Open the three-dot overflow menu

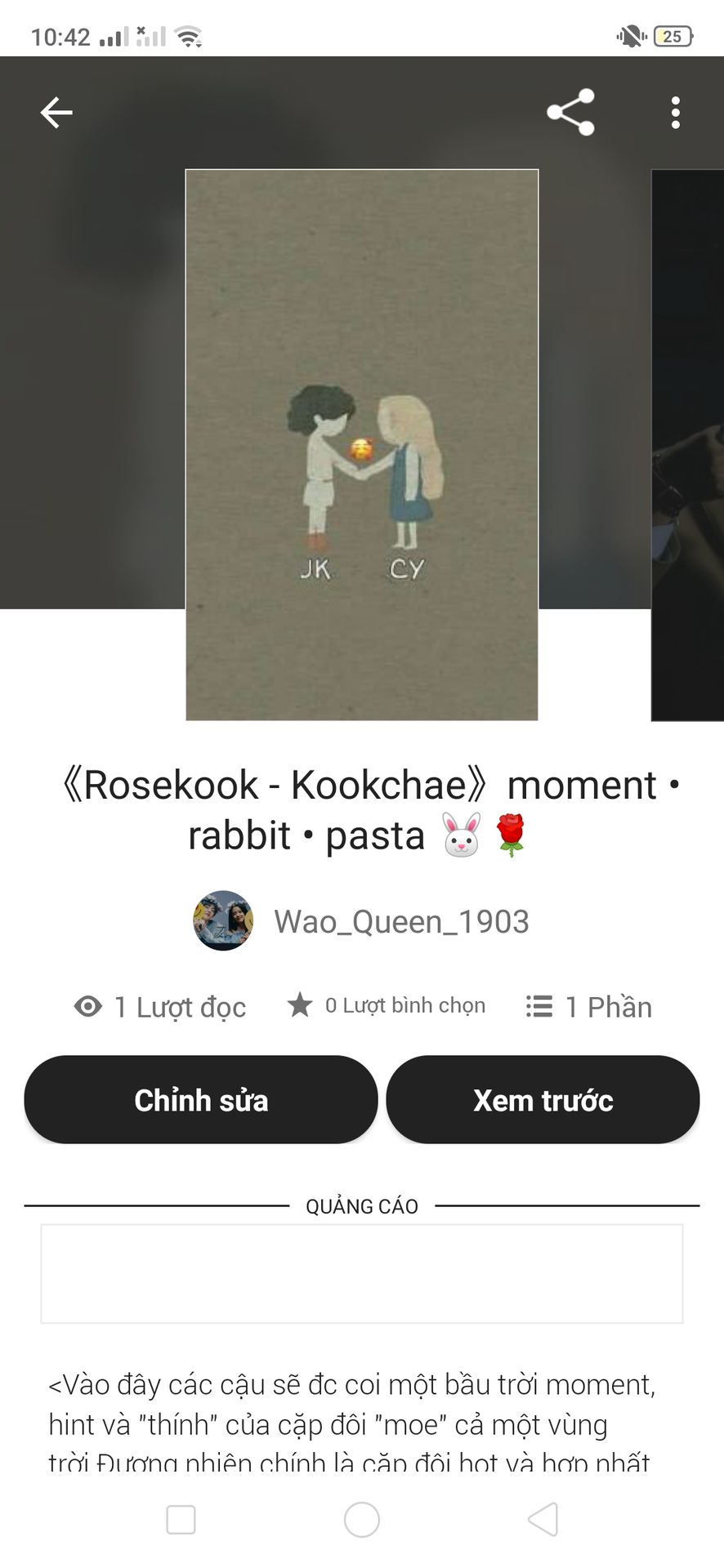675,113
